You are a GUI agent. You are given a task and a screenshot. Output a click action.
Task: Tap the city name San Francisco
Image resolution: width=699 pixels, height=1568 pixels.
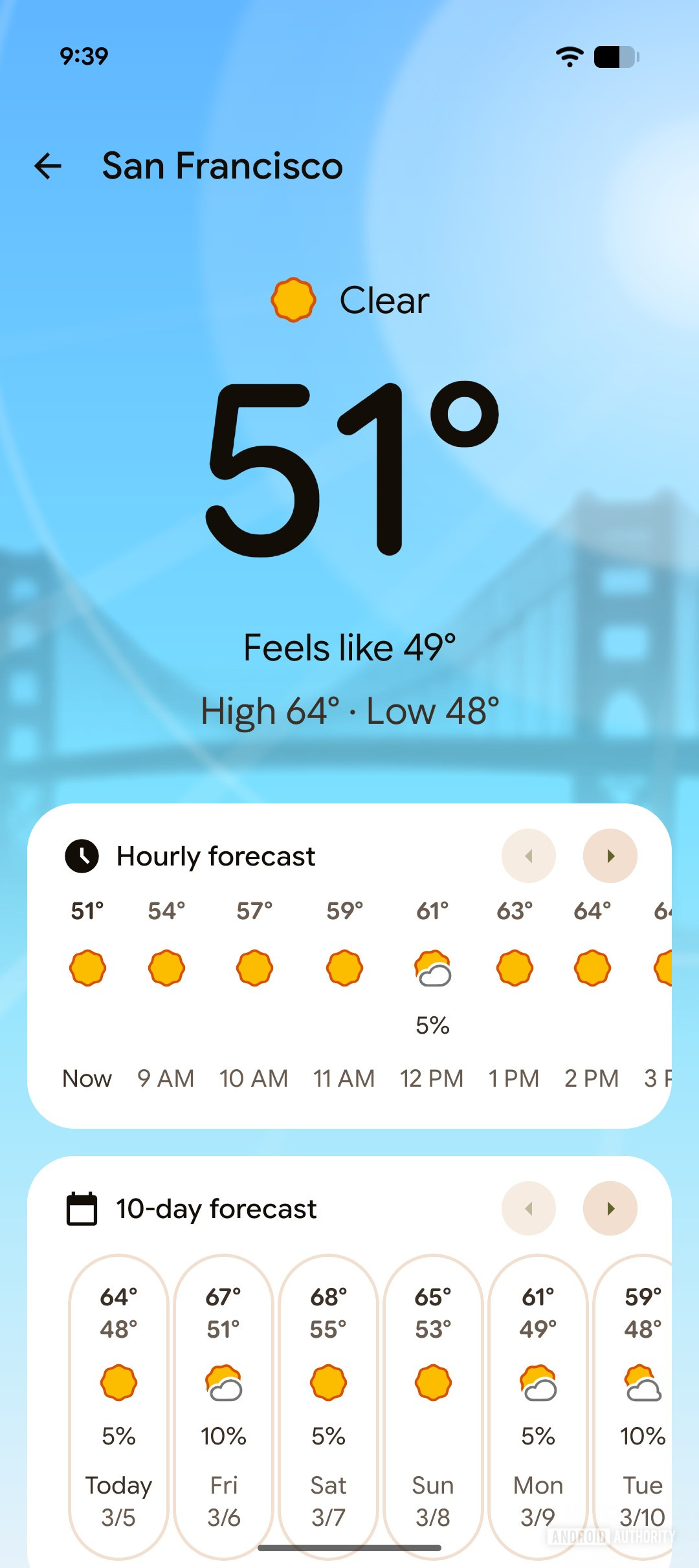(x=222, y=166)
